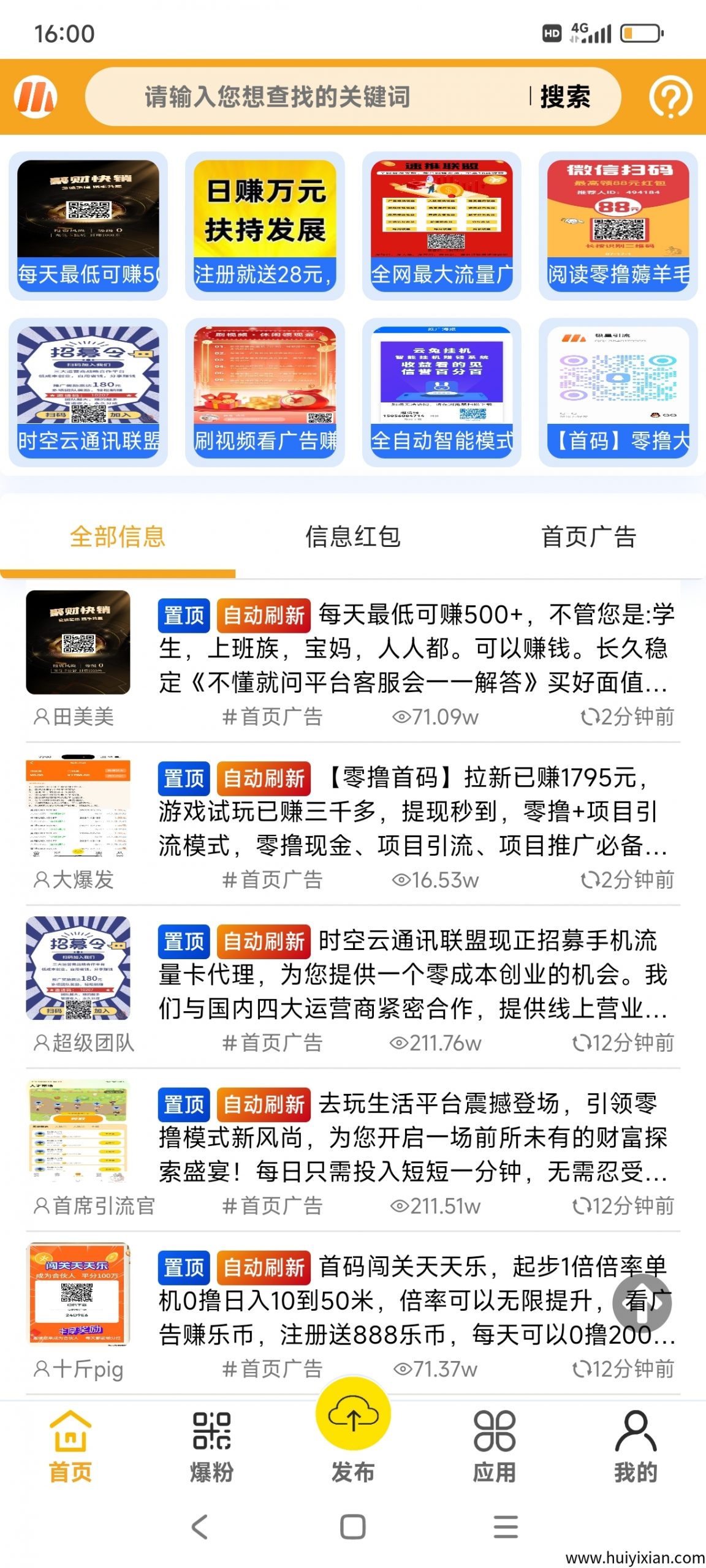Image resolution: width=706 pixels, height=1568 pixels.
Task: Switch to the 我的 profile tab
Action: (636, 1445)
